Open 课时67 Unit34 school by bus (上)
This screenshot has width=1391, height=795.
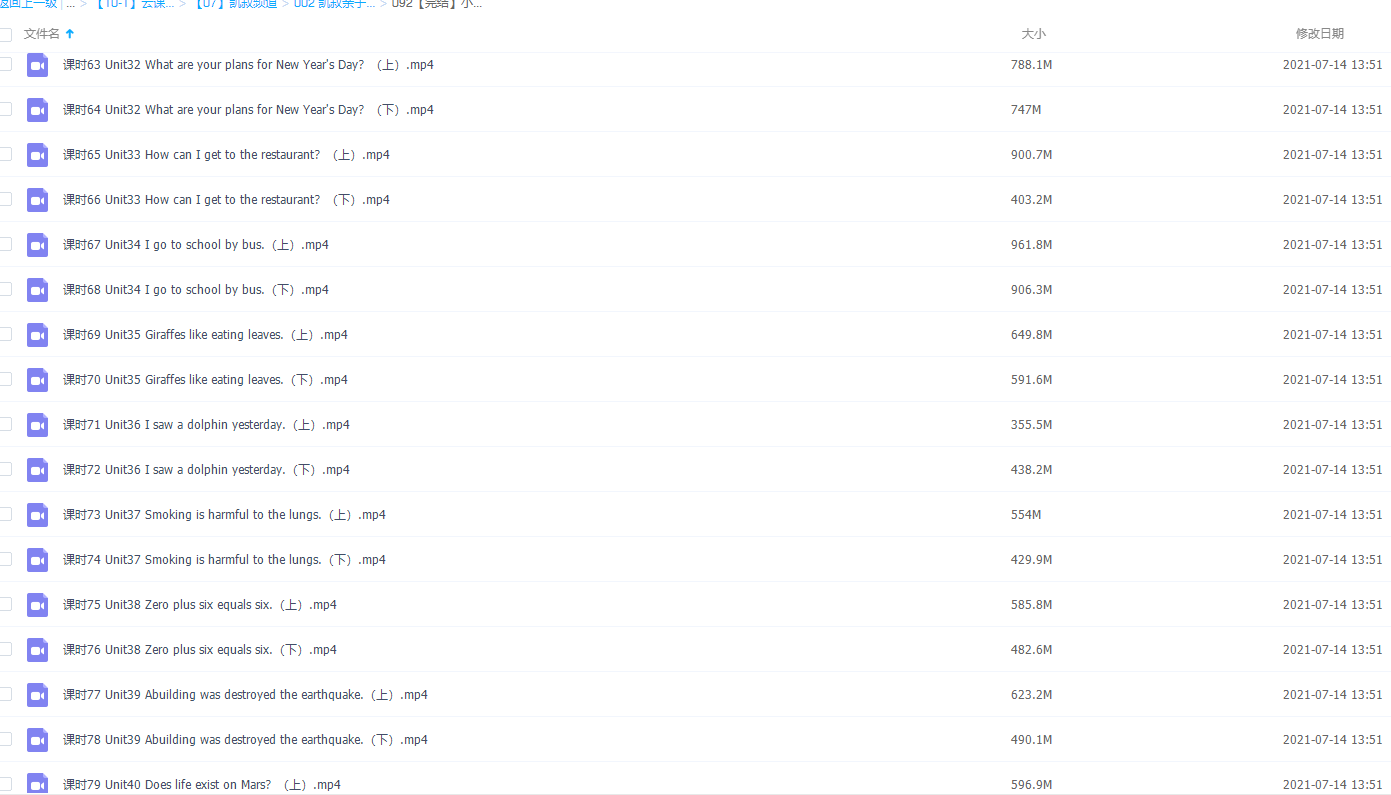click(x=196, y=245)
